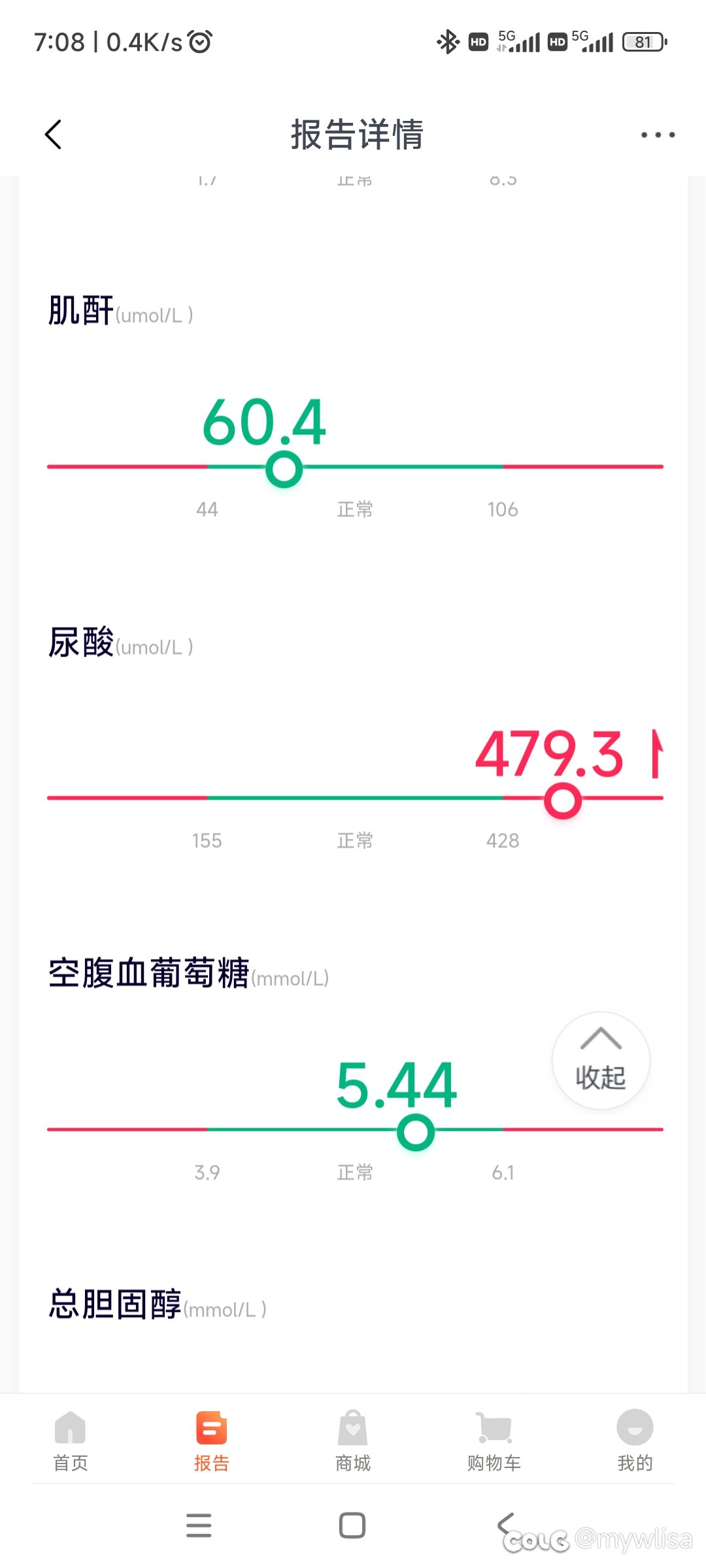Collapse the report with 收起 button
The width and height of the screenshot is (706, 1568).
coord(601,1060)
